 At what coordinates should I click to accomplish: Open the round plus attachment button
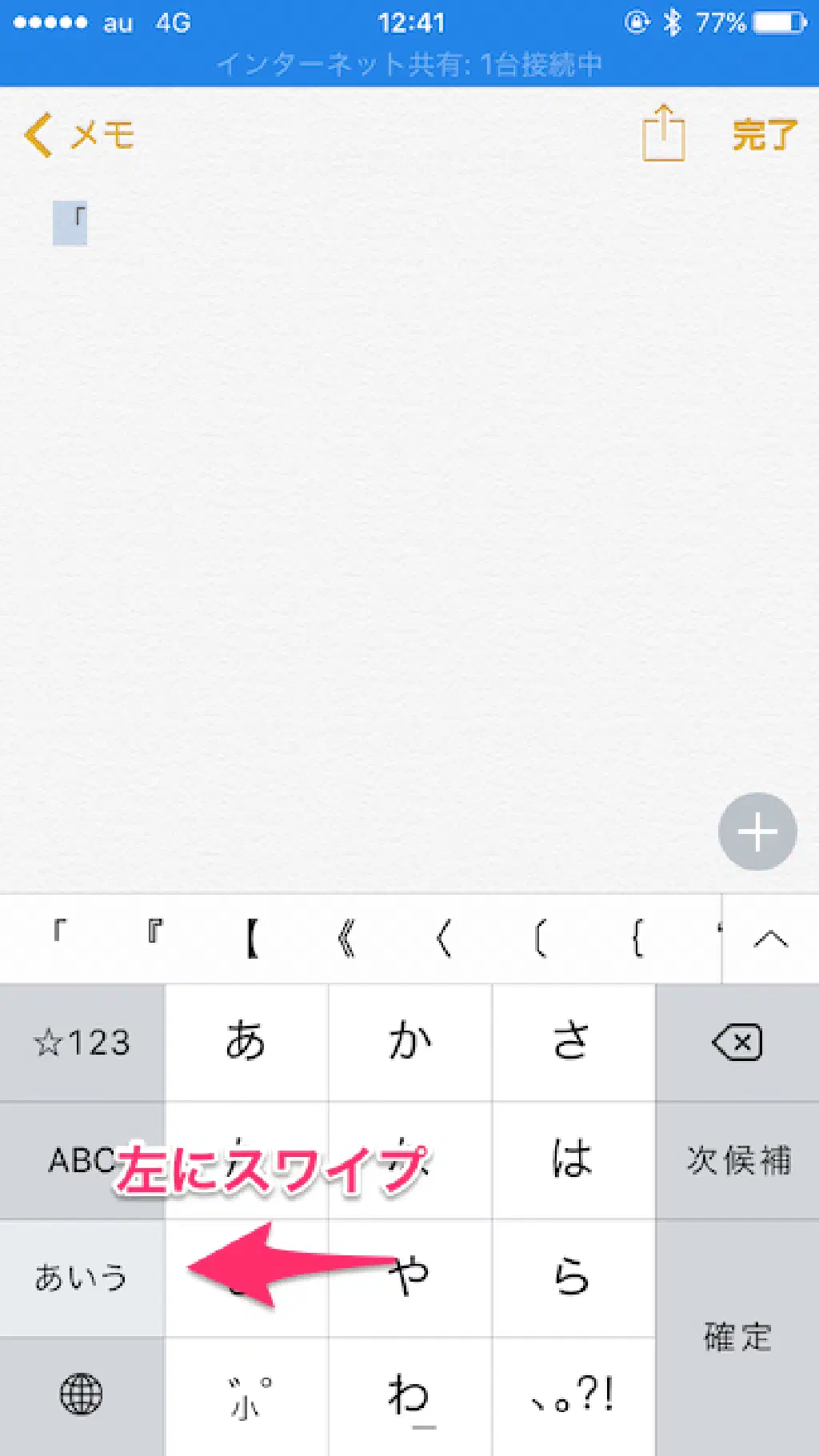757,832
